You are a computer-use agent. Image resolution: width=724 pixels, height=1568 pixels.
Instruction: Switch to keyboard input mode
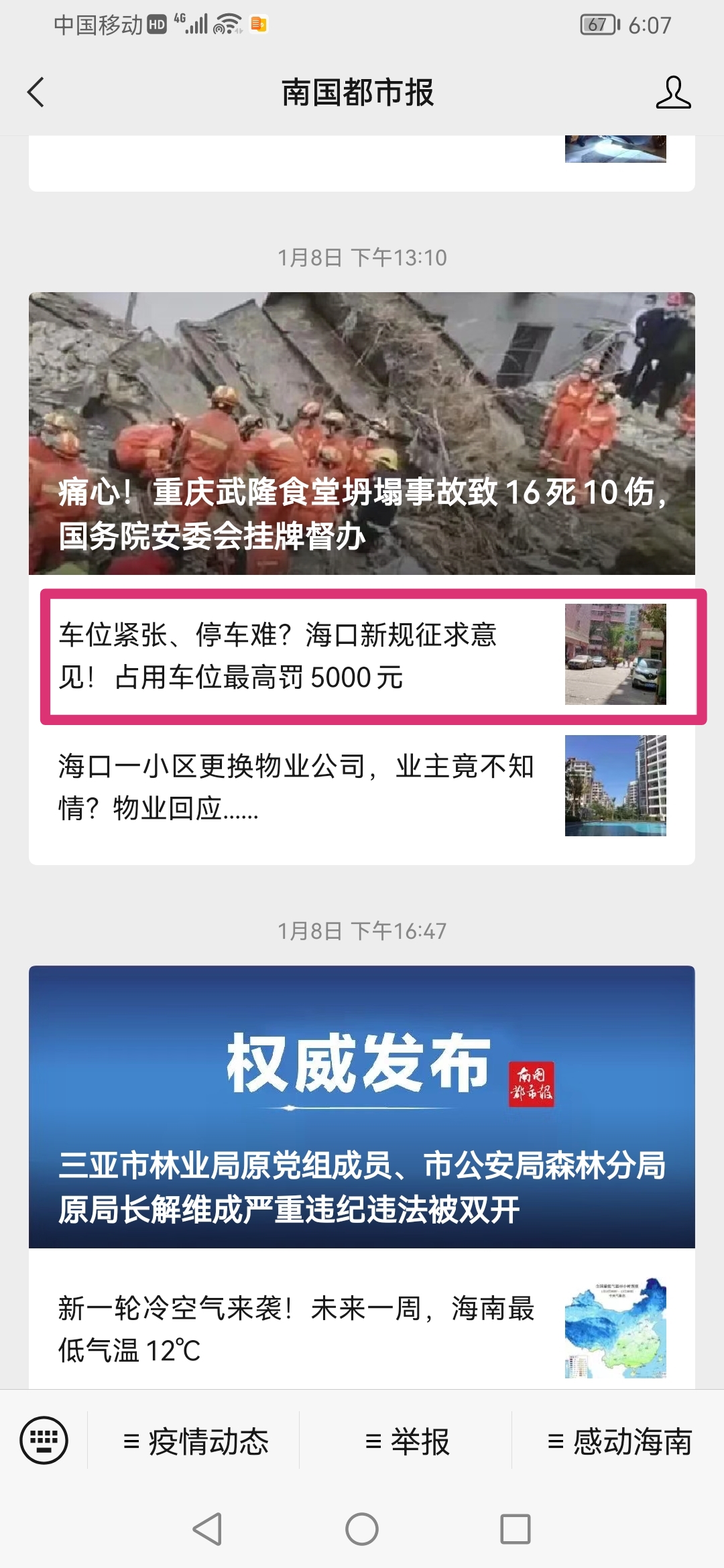click(44, 1440)
